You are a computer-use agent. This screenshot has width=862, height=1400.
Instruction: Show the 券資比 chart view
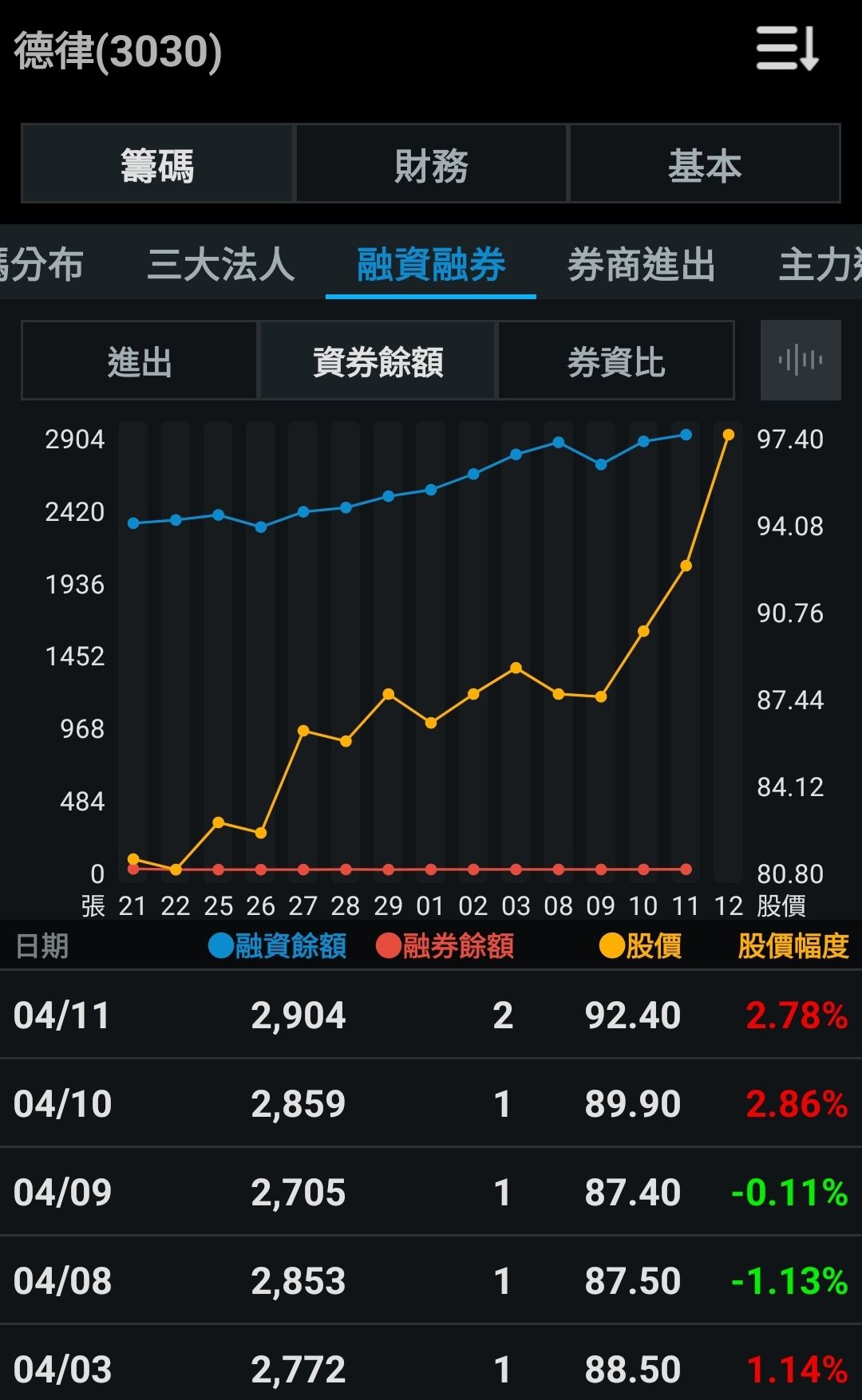coord(615,361)
